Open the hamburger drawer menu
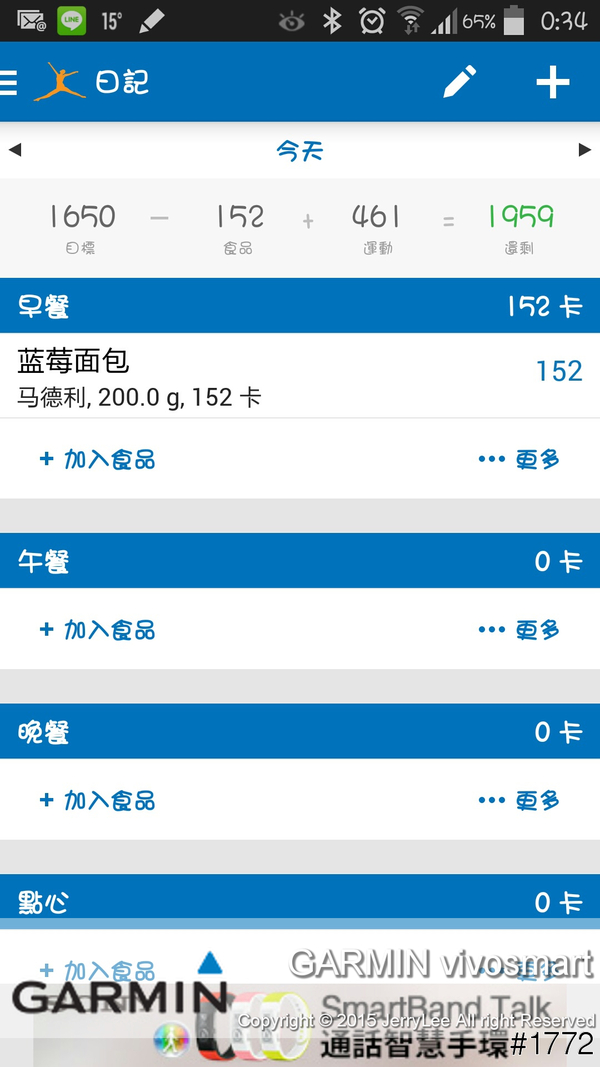Image resolution: width=600 pixels, height=1067 pixels. click(x=10, y=82)
